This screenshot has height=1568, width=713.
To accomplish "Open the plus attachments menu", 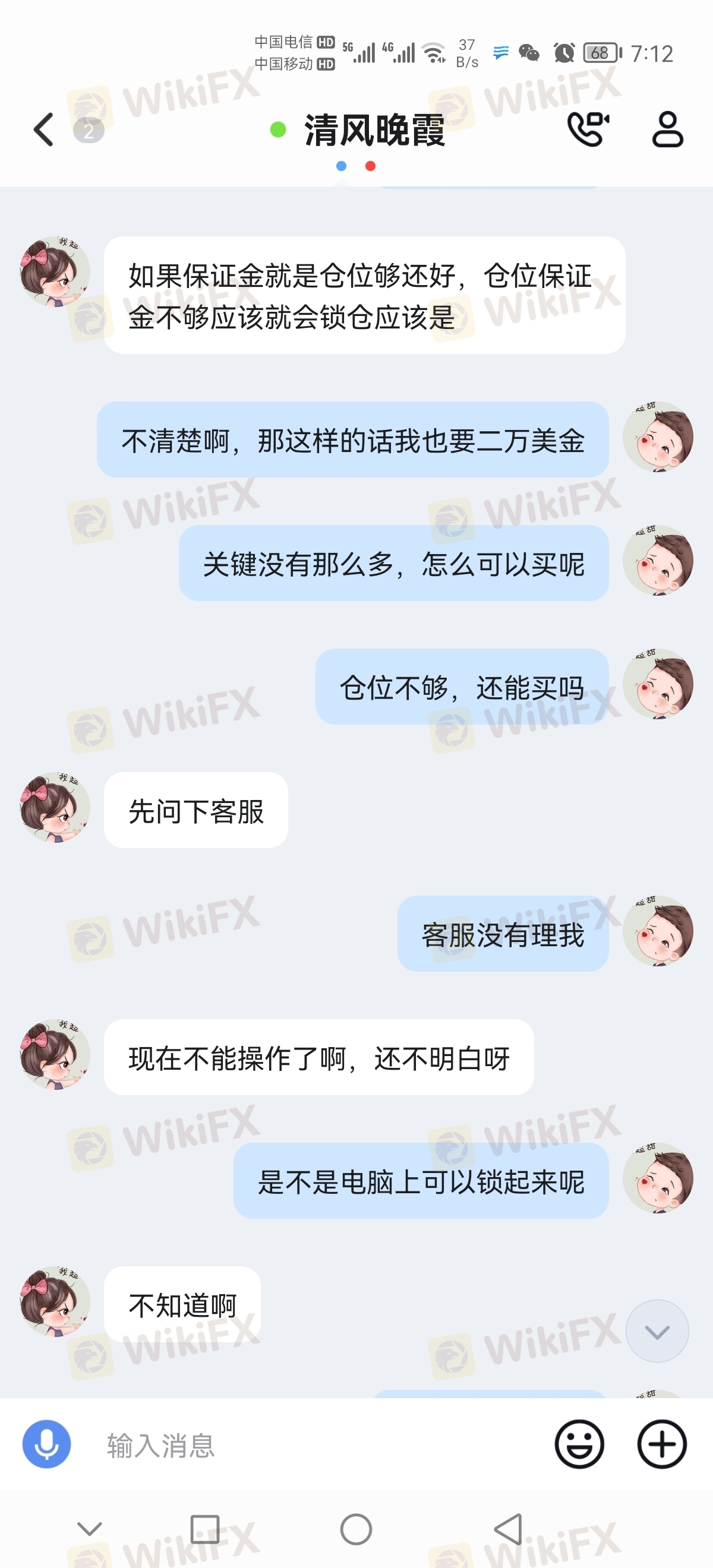I will pyautogui.click(x=662, y=1444).
